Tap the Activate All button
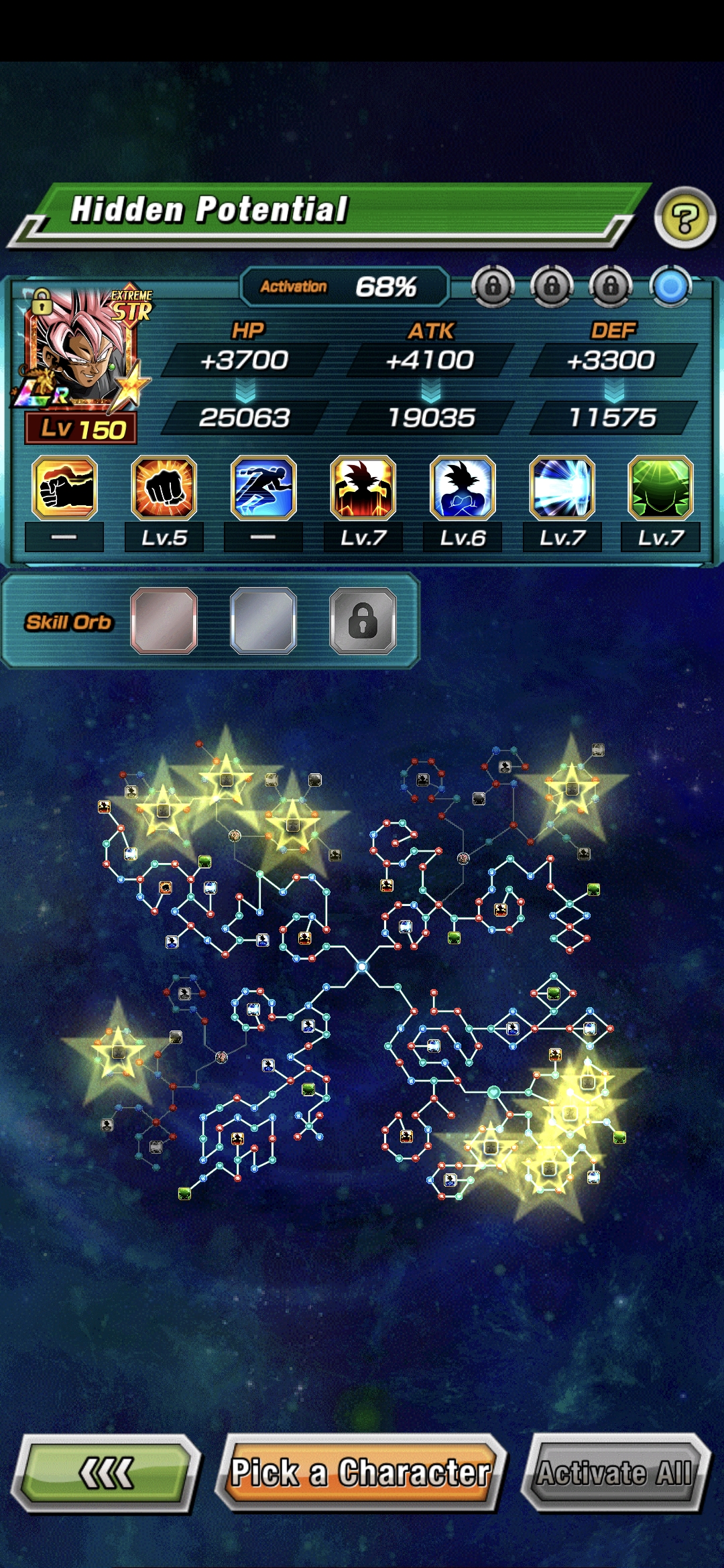This screenshot has width=724, height=1568. point(615,1473)
